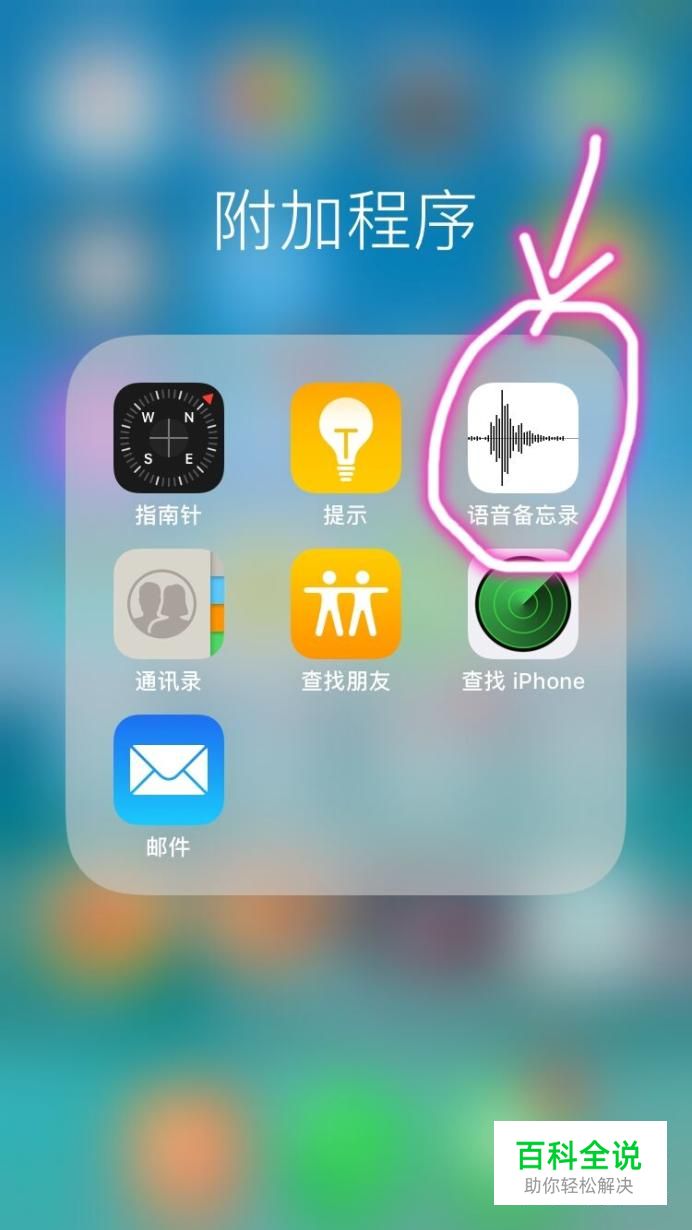
Task: Open the 通讯录 contacts app
Action: click(x=168, y=604)
